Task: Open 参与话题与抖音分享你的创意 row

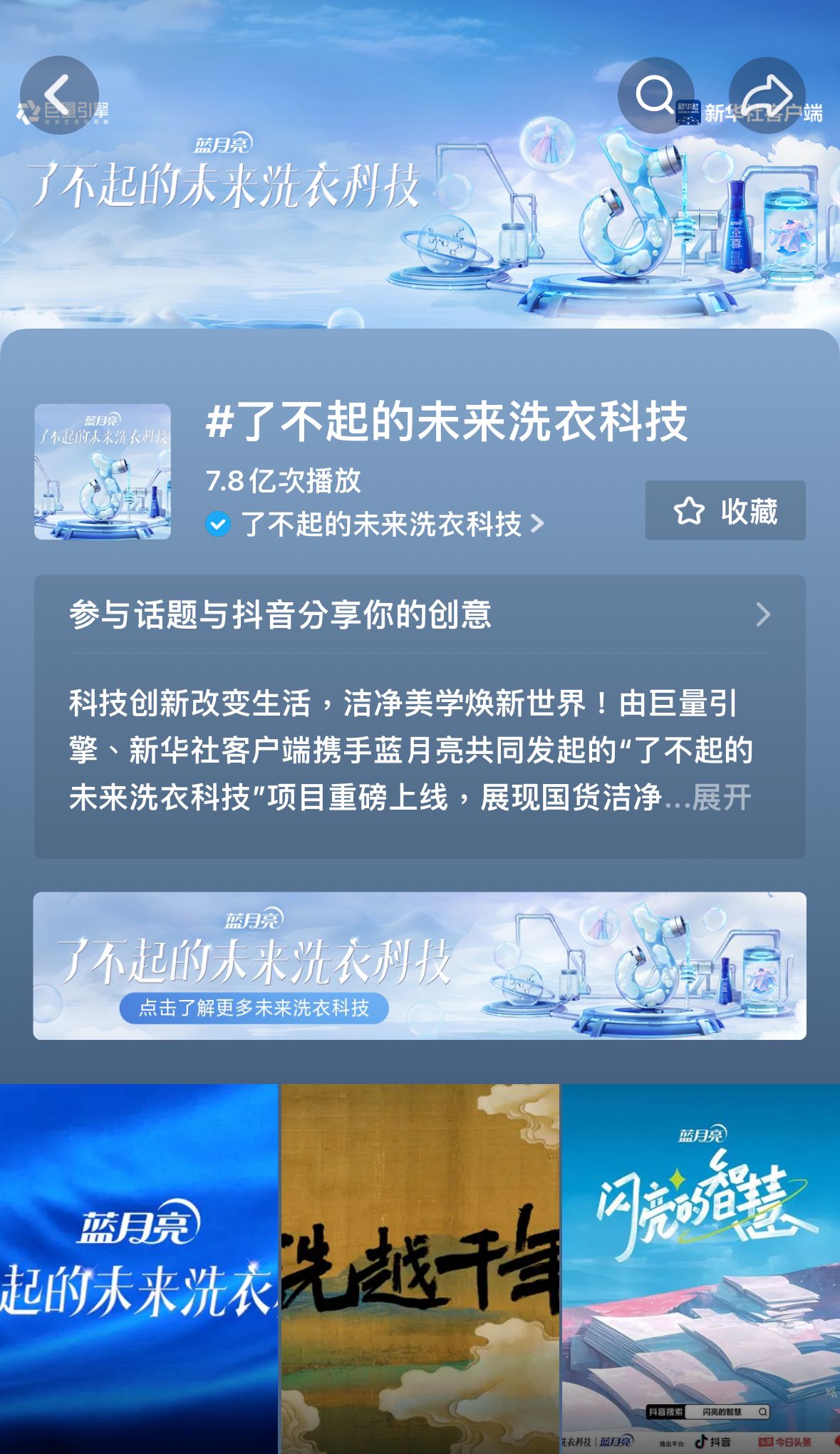Action: tap(419, 614)
